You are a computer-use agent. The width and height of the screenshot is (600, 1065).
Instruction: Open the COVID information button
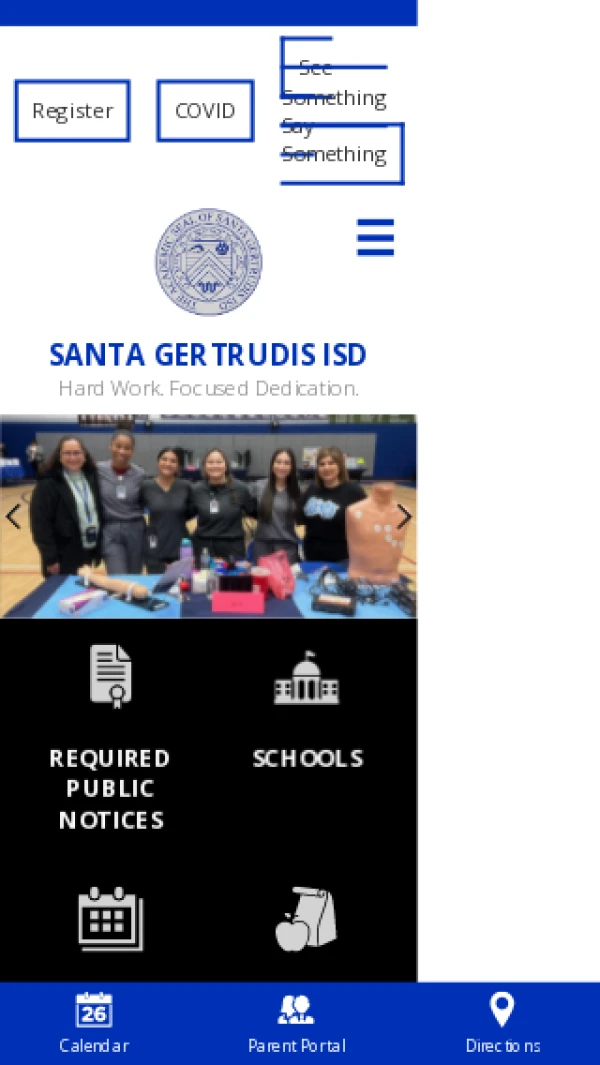tap(205, 111)
